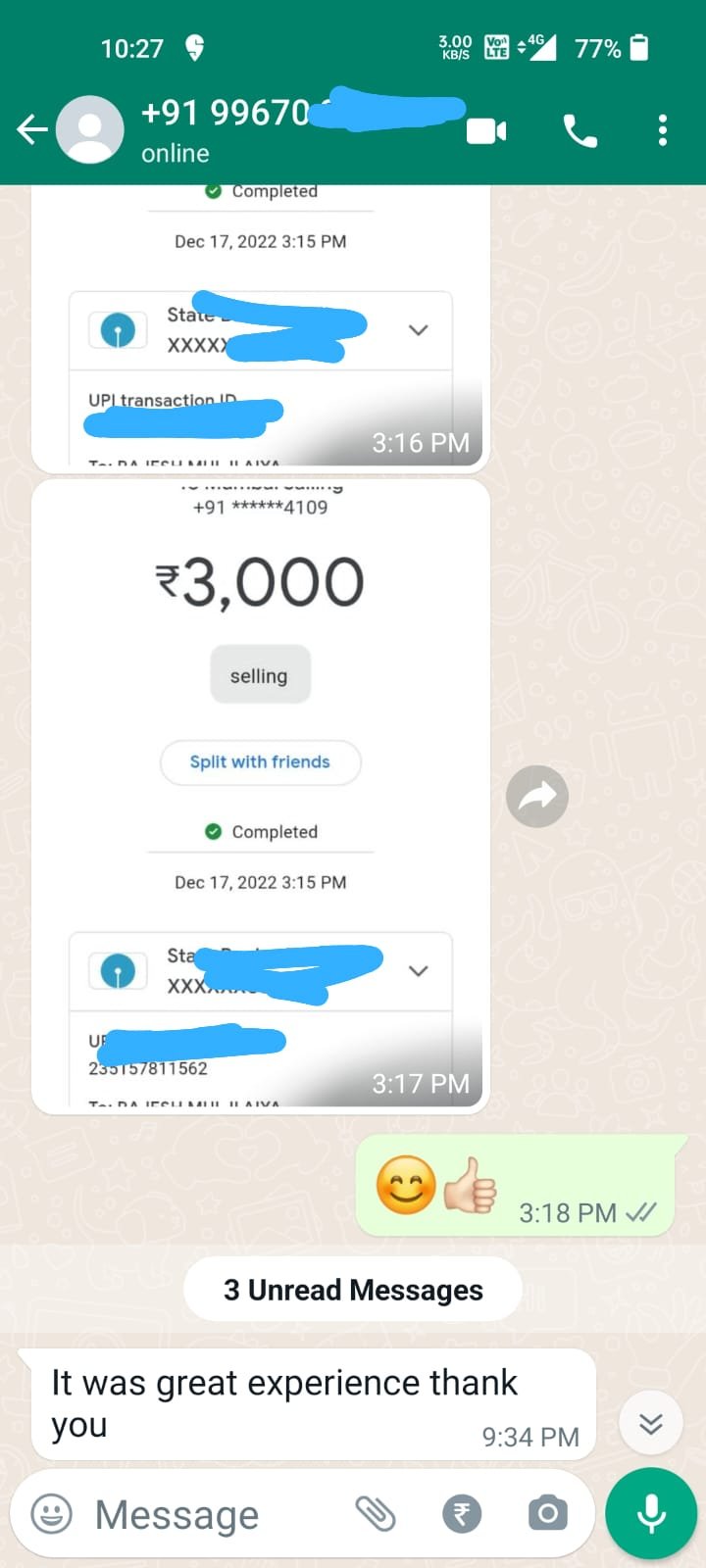Screen dimensions: 706x1568
Task: Go back to the chats list
Action: (31, 129)
